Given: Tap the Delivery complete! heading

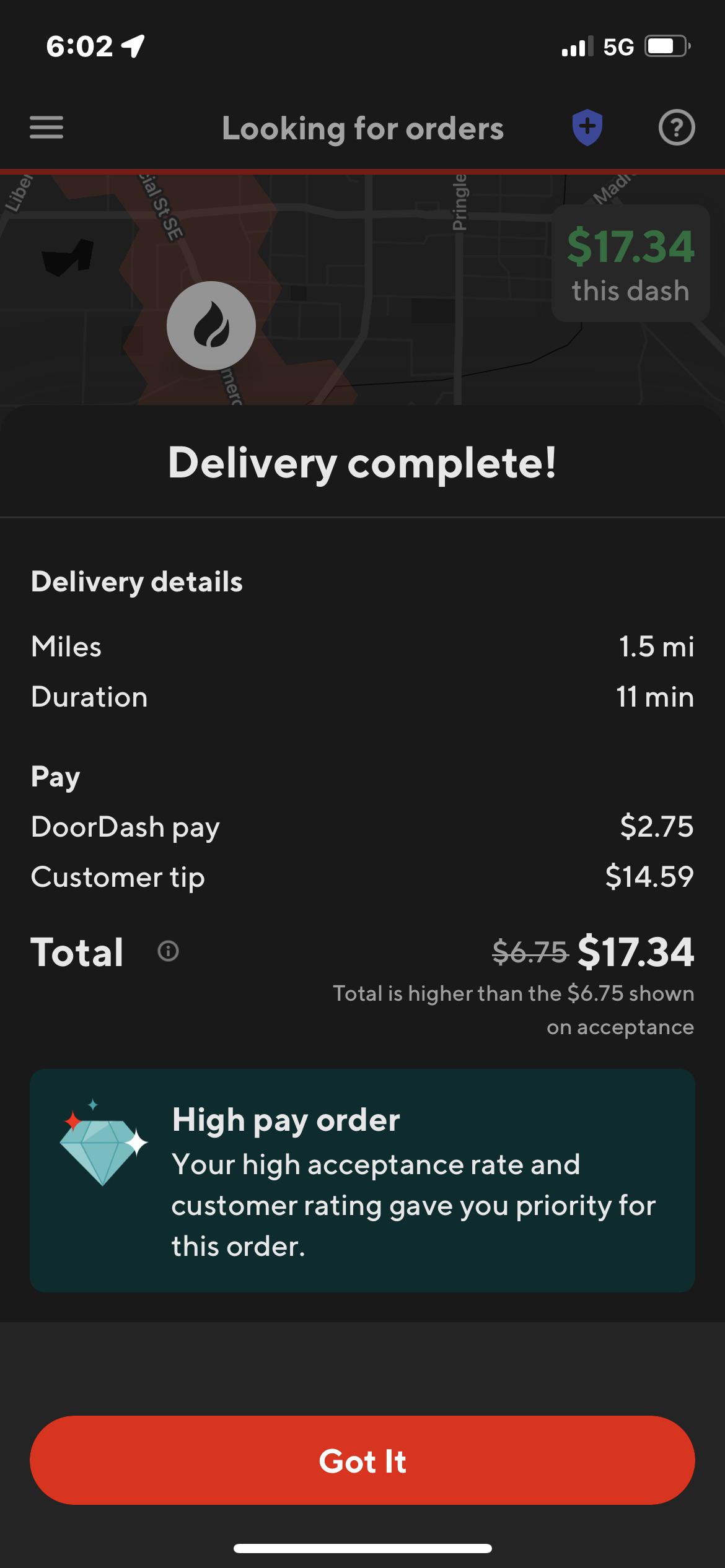Looking at the screenshot, I should tap(362, 463).
